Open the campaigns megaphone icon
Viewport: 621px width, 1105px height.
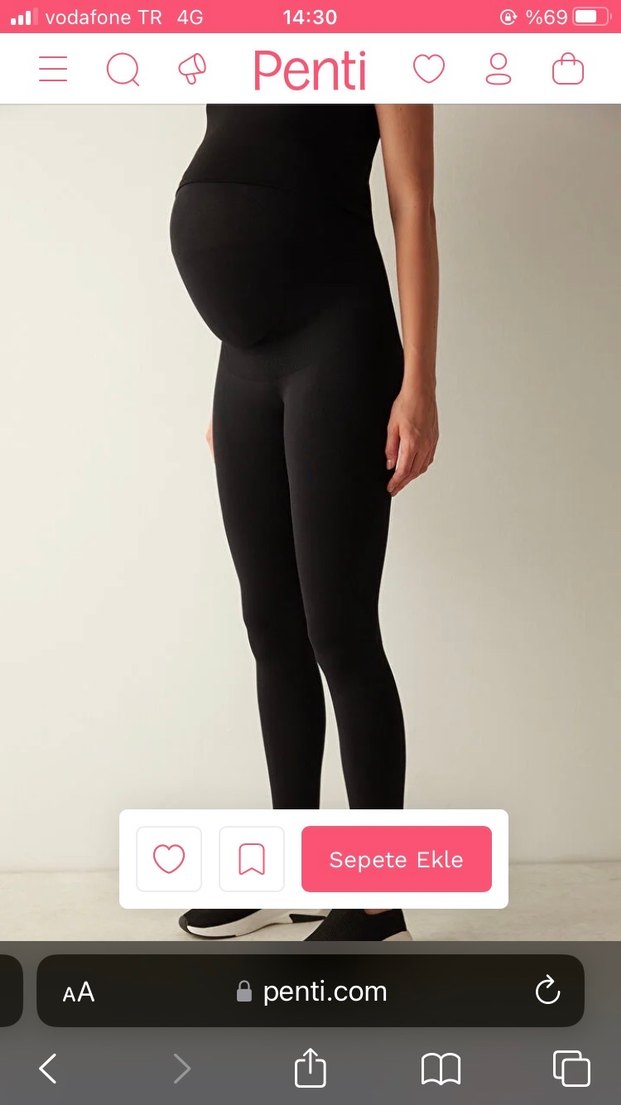192,69
